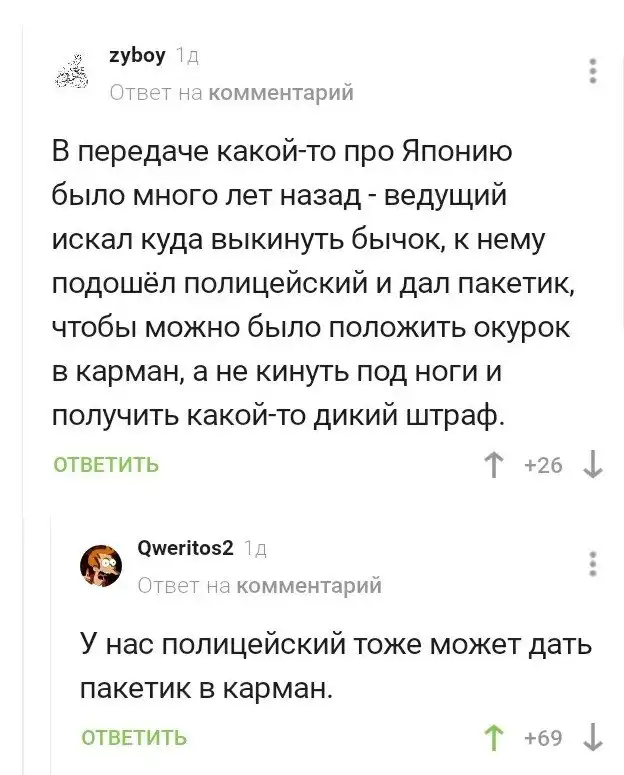Tap ОТВЕТИТЬ under zyboy's comment

[x=105, y=465]
